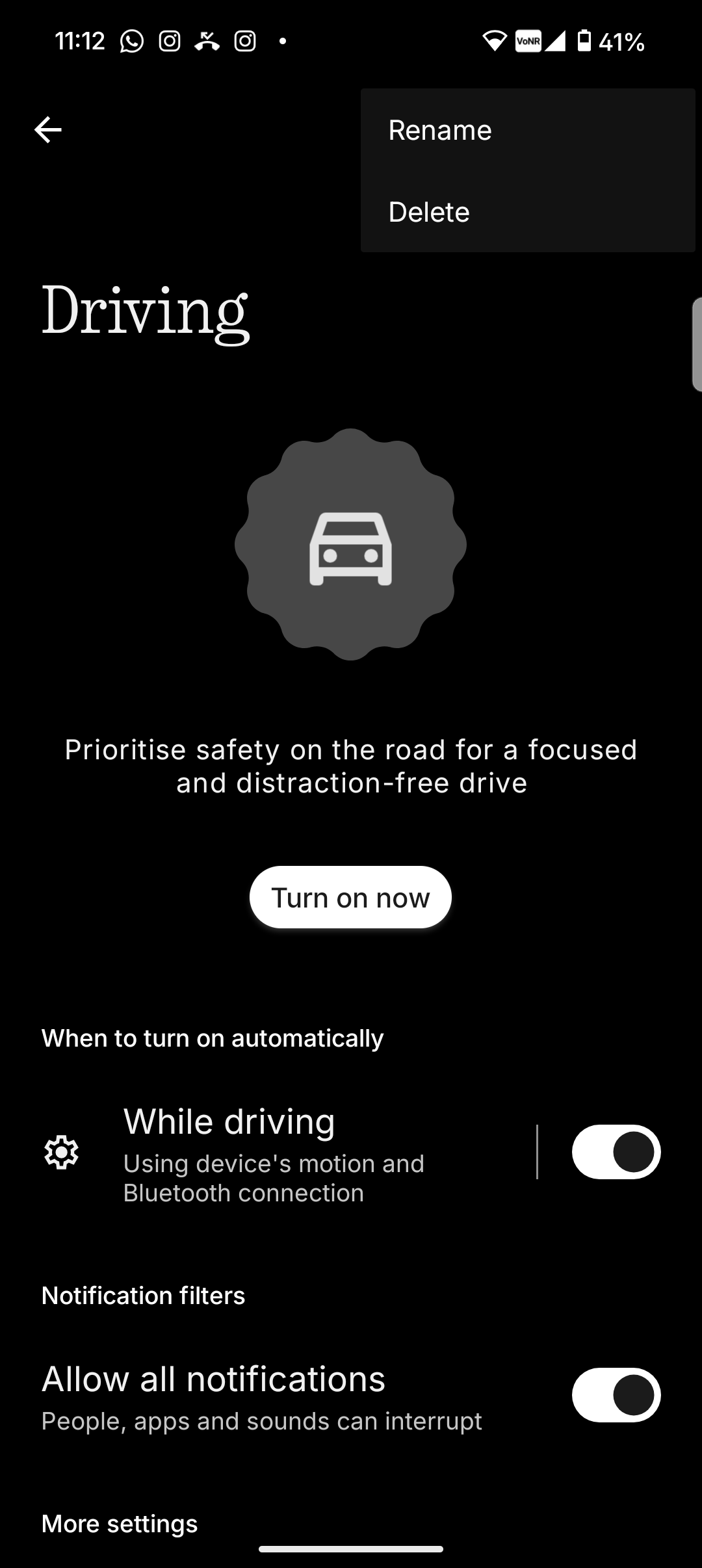
Task: Go back with the arrow icon
Action: click(48, 130)
